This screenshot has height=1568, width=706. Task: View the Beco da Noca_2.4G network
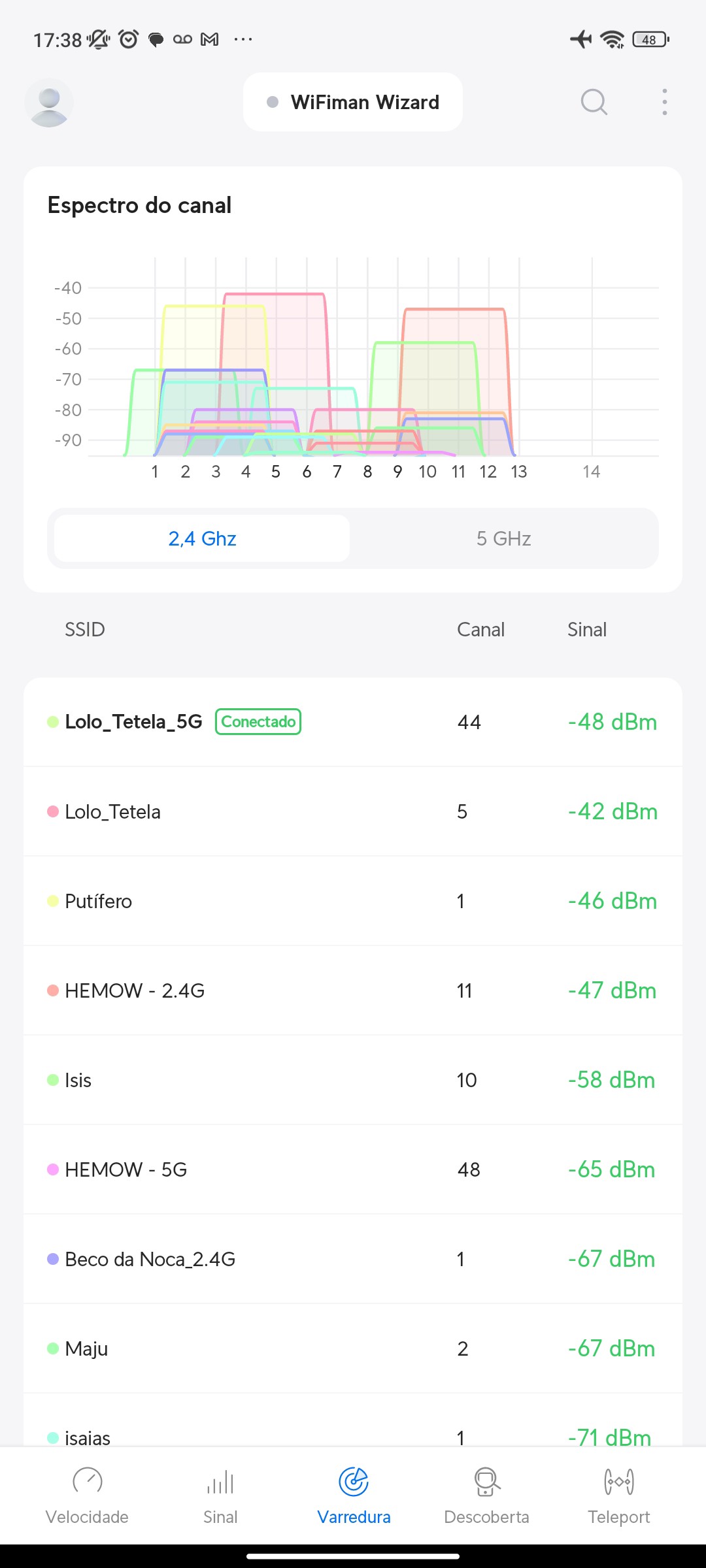[x=353, y=1259]
